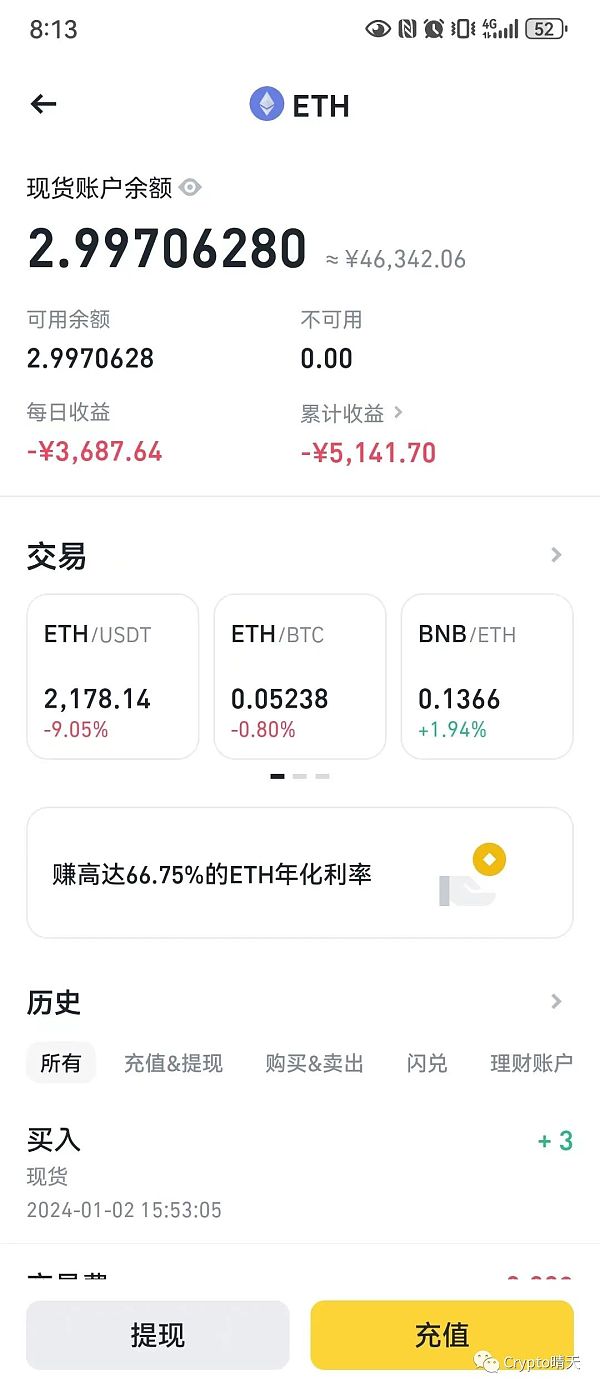The width and height of the screenshot is (600, 1391).
Task: Go back using the top arrow
Action: point(44,104)
